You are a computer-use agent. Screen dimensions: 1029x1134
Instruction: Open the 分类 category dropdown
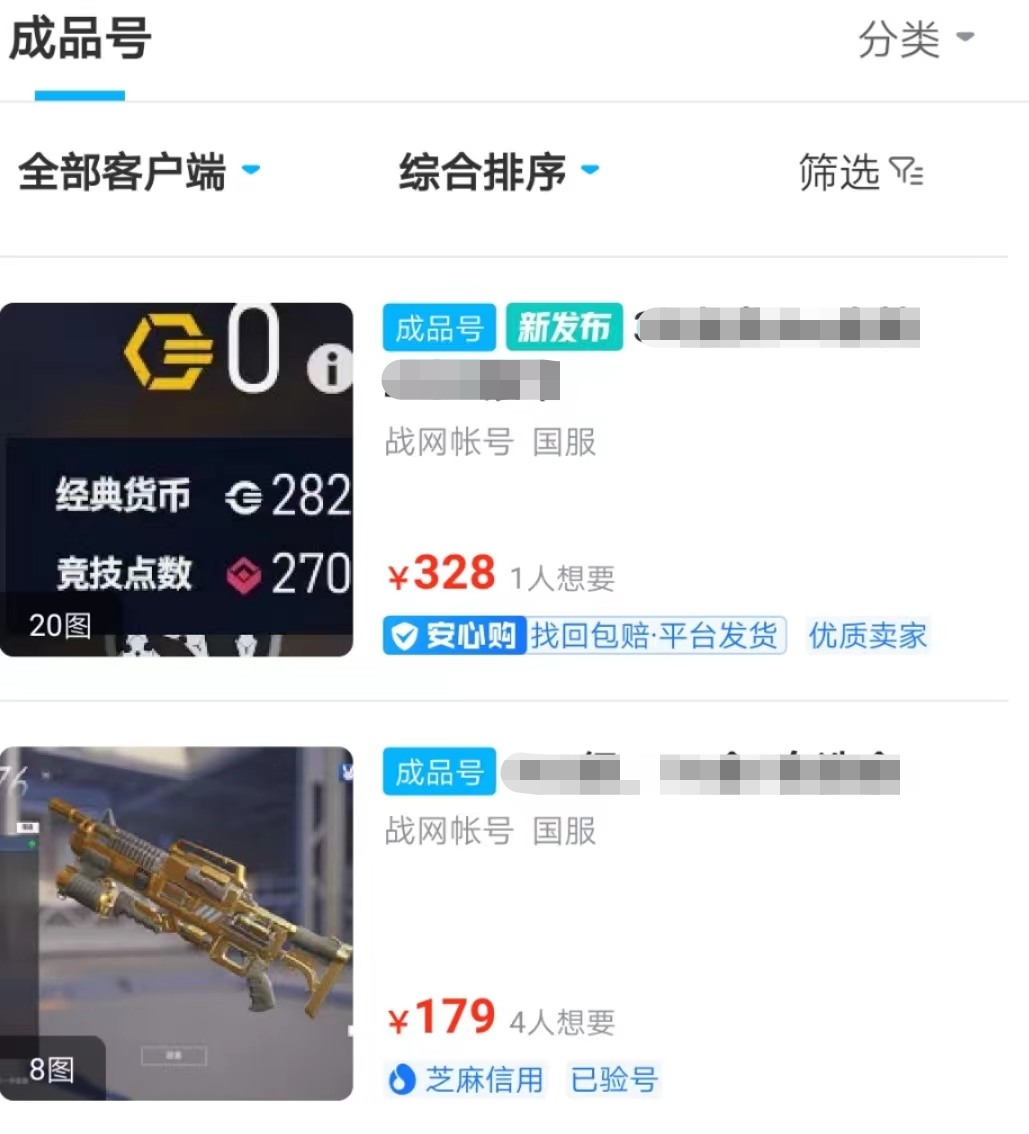pyautogui.click(x=914, y=40)
